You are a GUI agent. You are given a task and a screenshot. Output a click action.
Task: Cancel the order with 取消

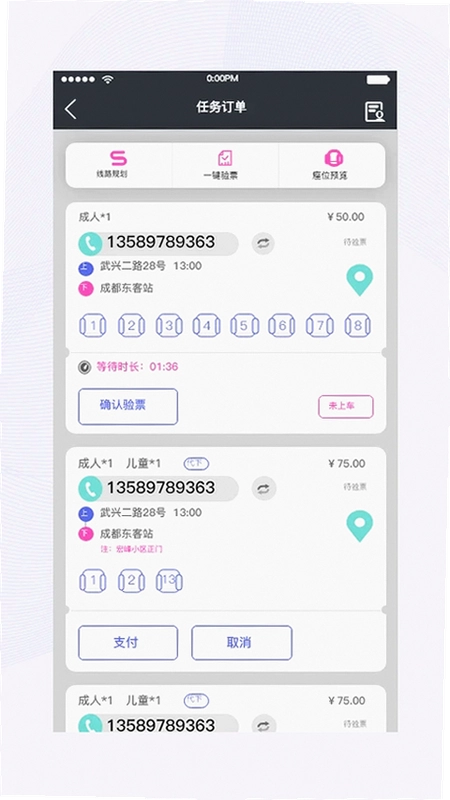click(x=242, y=643)
